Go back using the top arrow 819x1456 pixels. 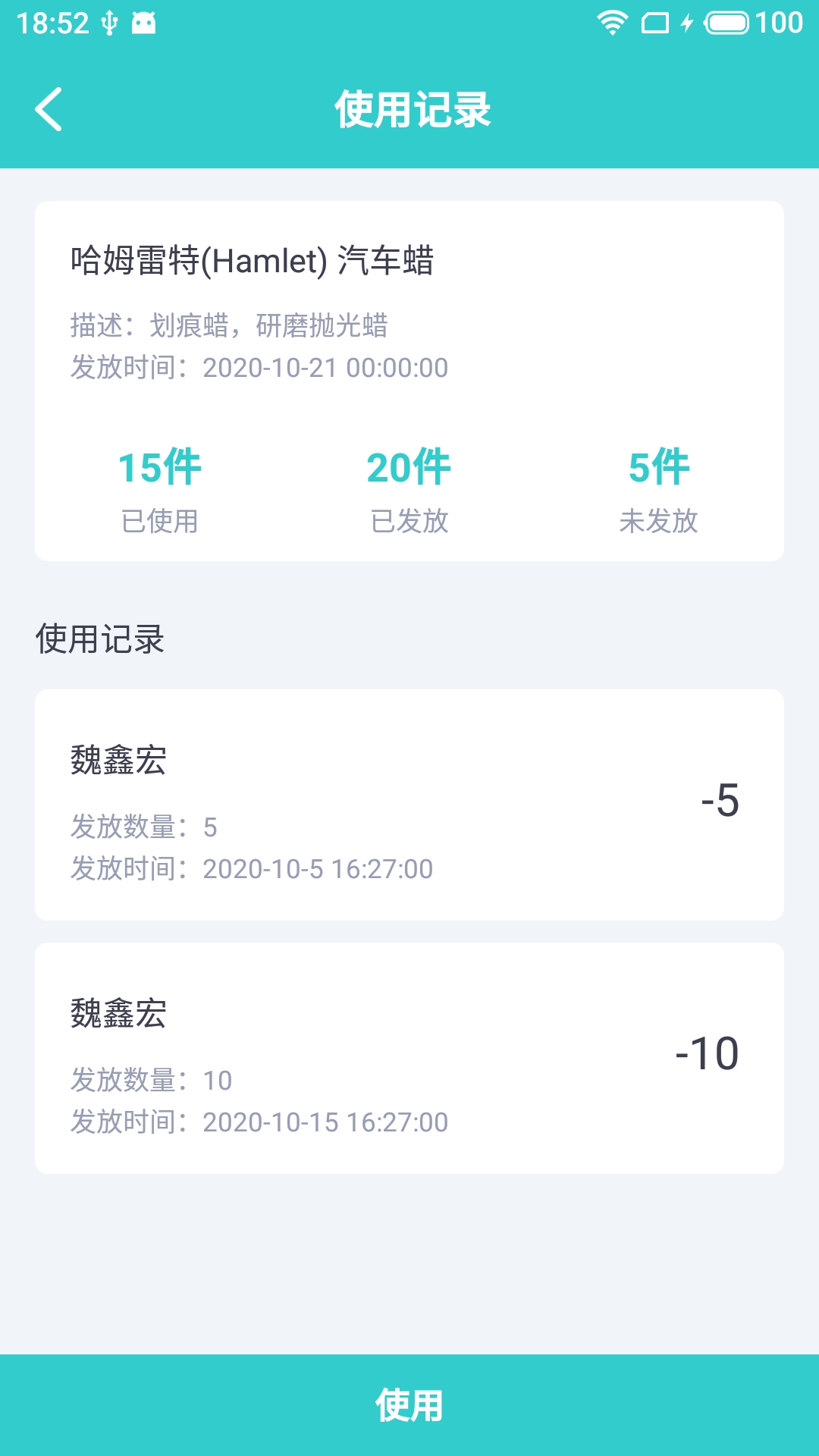(x=49, y=109)
